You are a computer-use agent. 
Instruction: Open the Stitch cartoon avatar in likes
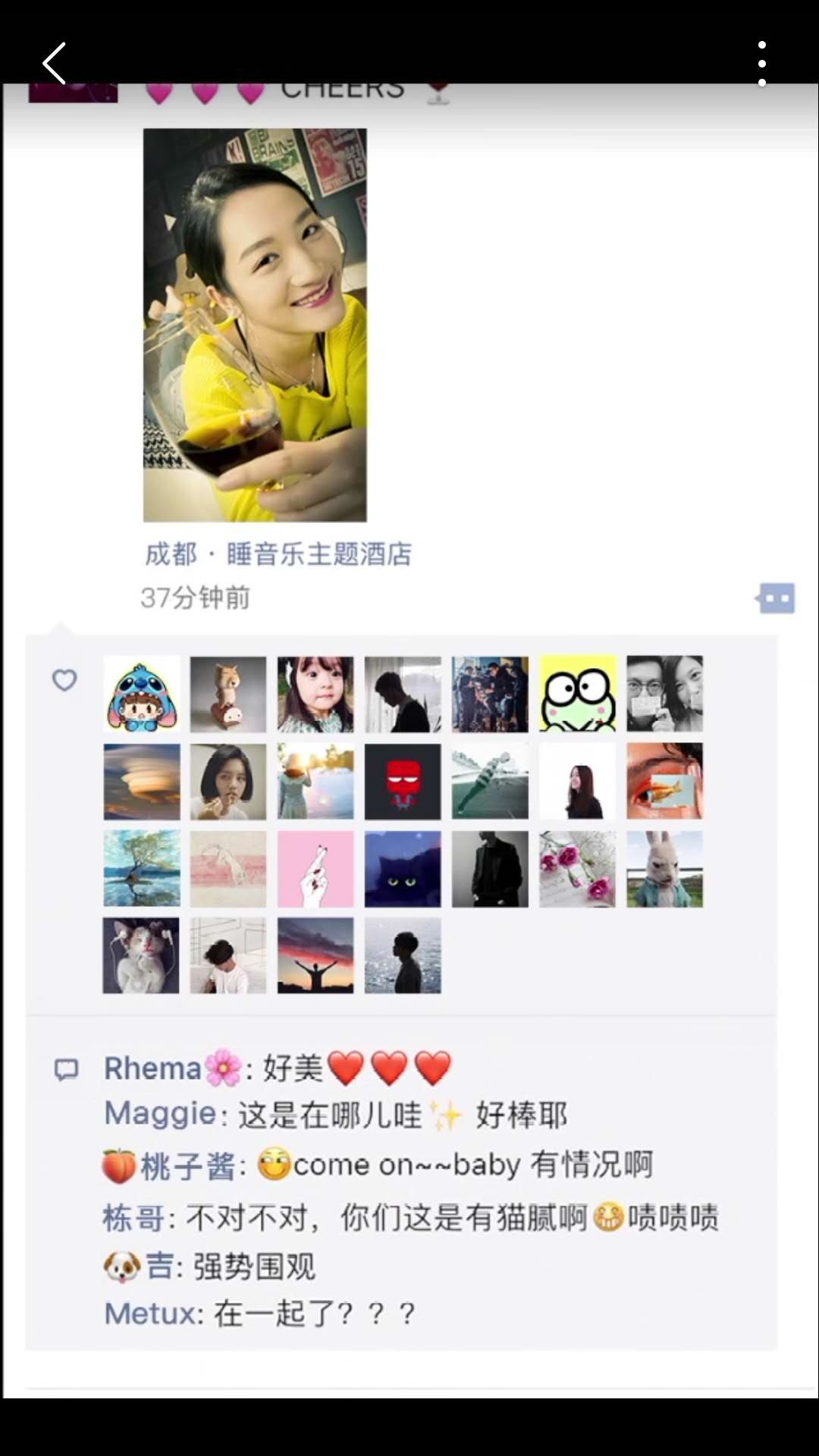(x=142, y=694)
